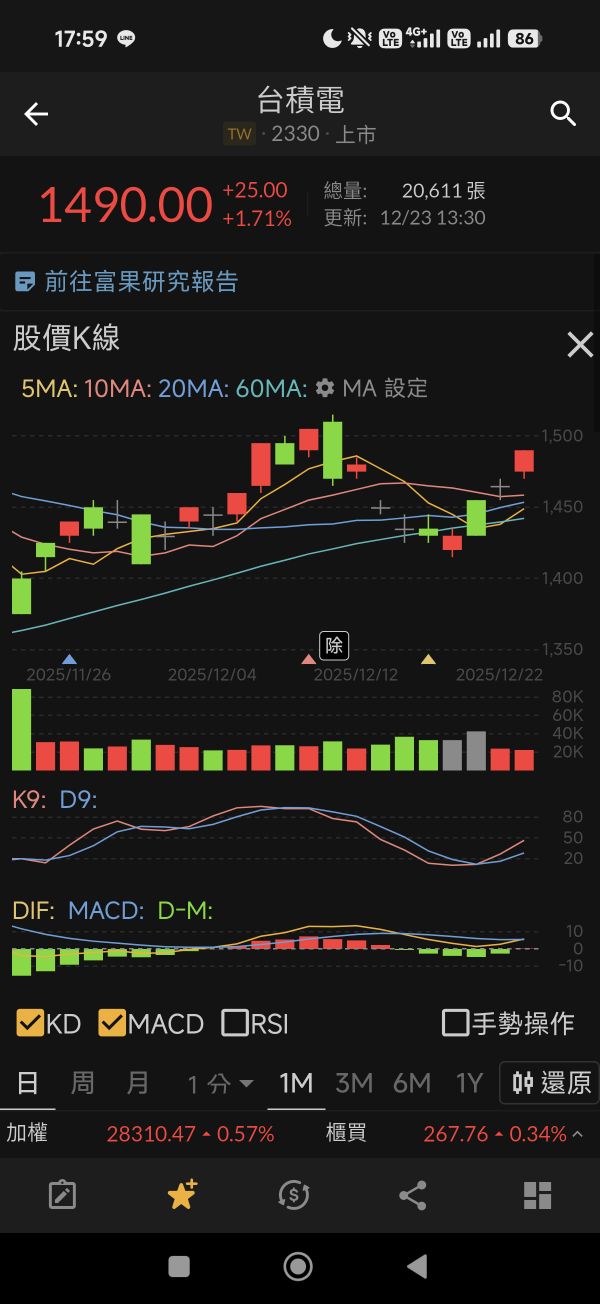
Task: Open MA 設定 settings
Action: [x=371, y=388]
